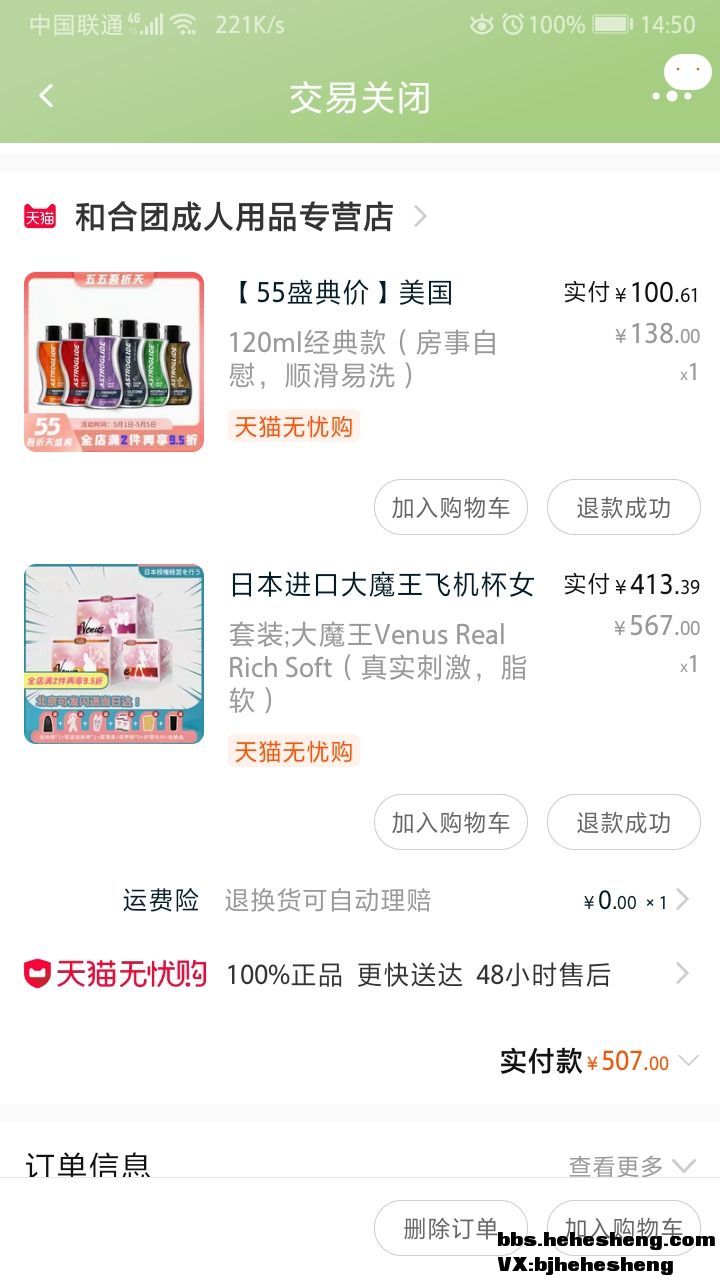This screenshot has width=720, height=1280.
Task: Add the 大魔王Venus item to cart
Action: click(450, 823)
